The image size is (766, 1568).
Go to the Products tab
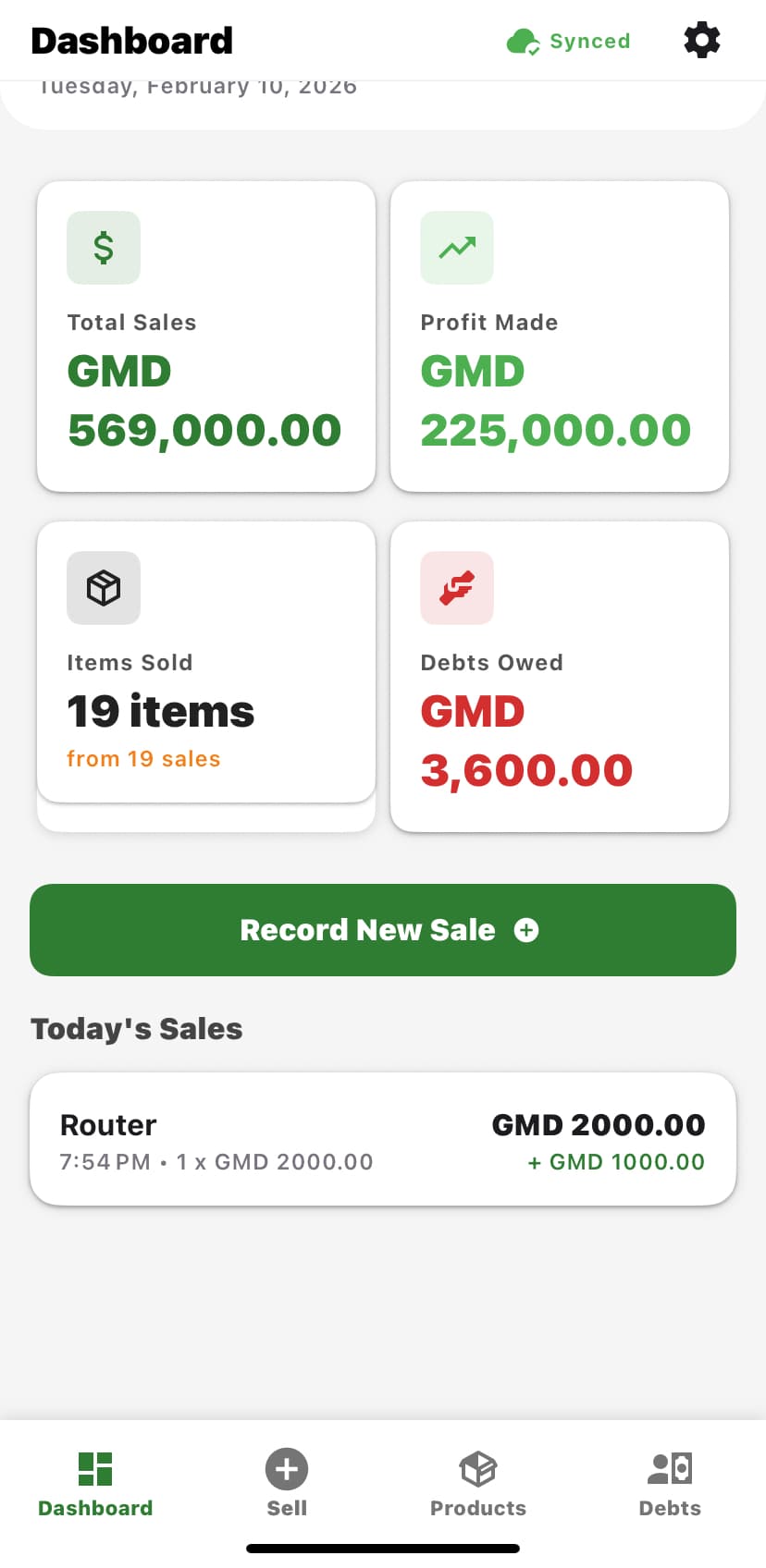coord(478,1483)
